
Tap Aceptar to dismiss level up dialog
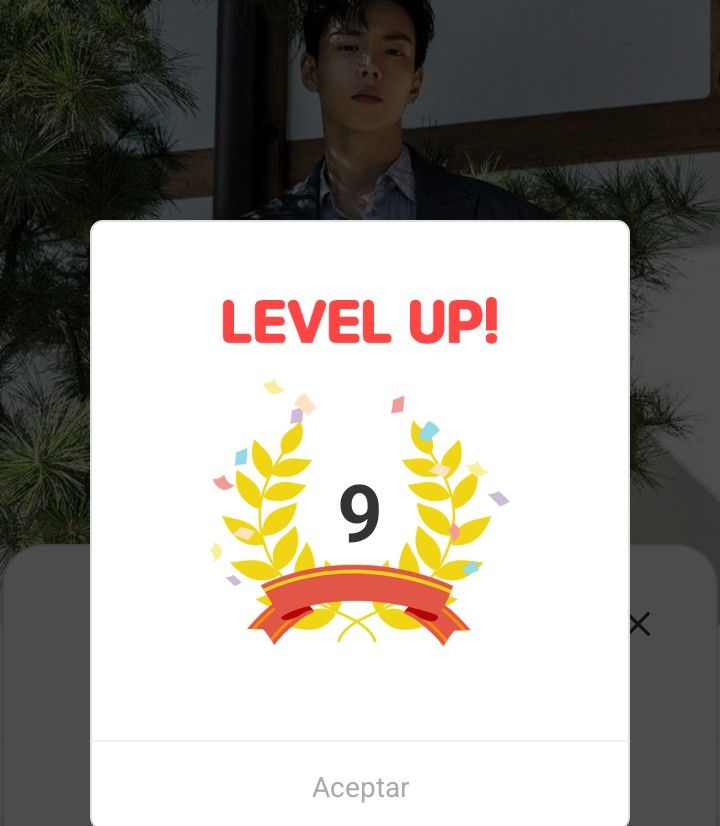360,787
